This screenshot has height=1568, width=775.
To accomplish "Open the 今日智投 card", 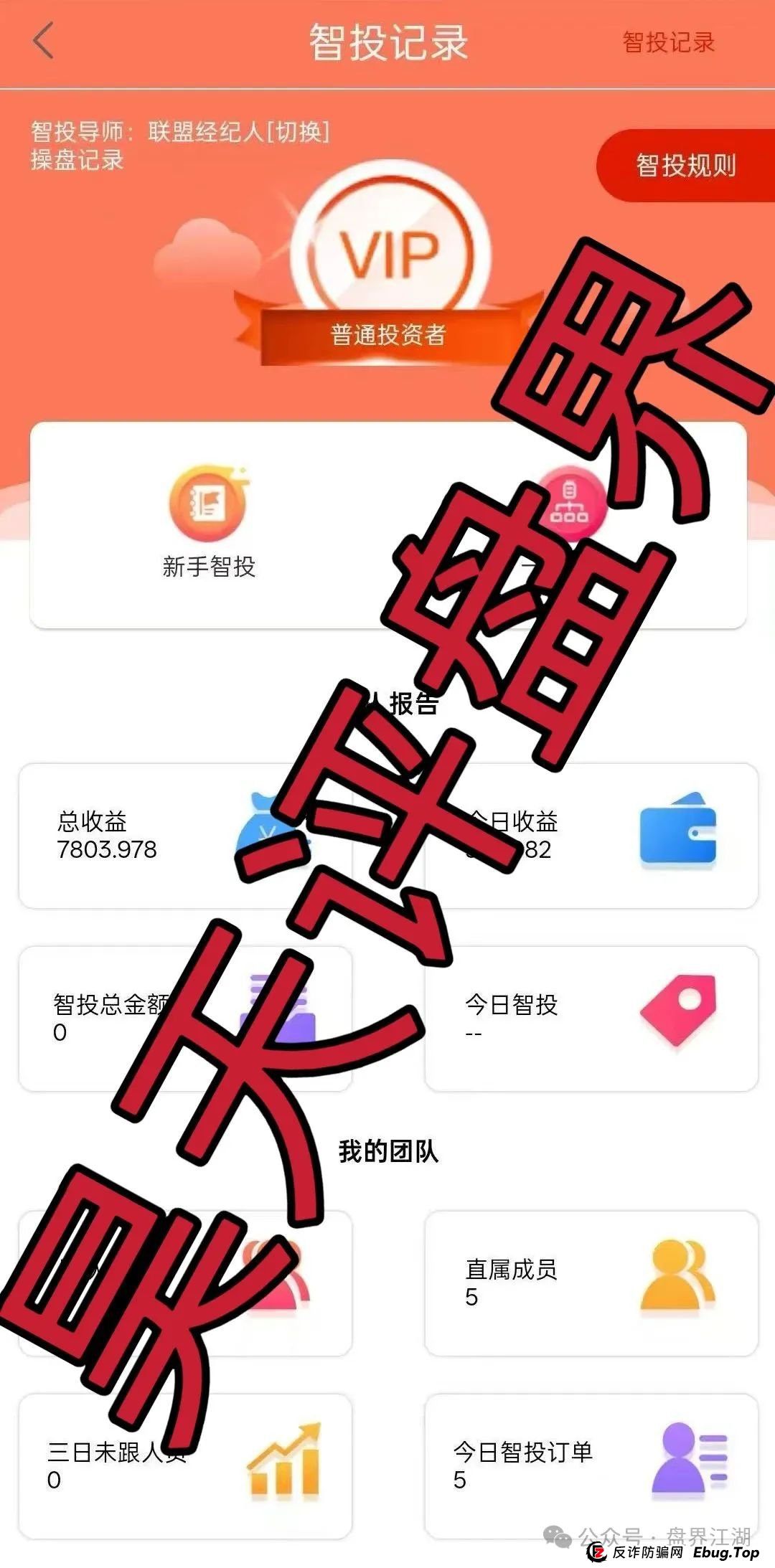I will click(591, 1018).
